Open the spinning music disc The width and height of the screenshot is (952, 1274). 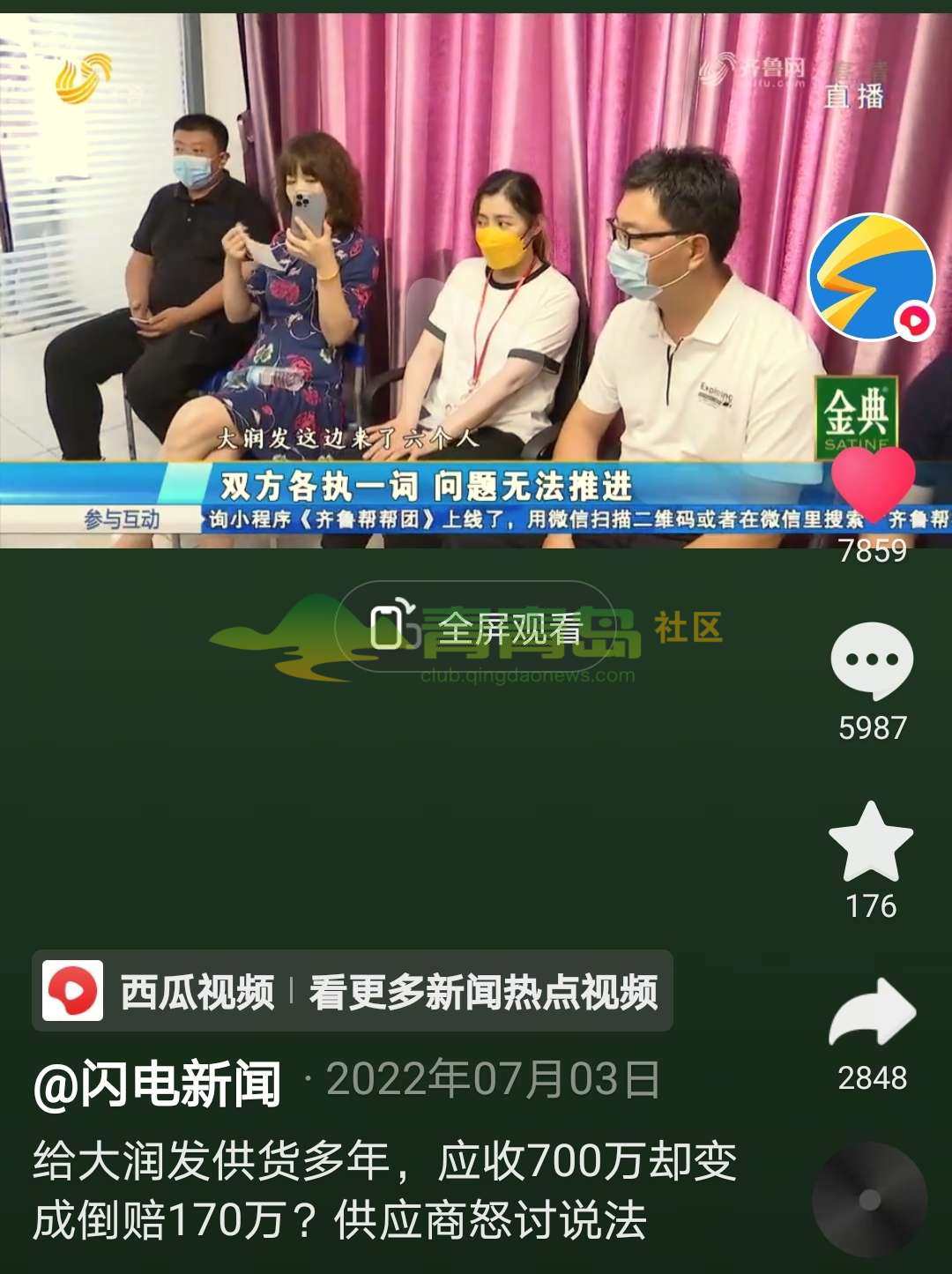point(869,1199)
